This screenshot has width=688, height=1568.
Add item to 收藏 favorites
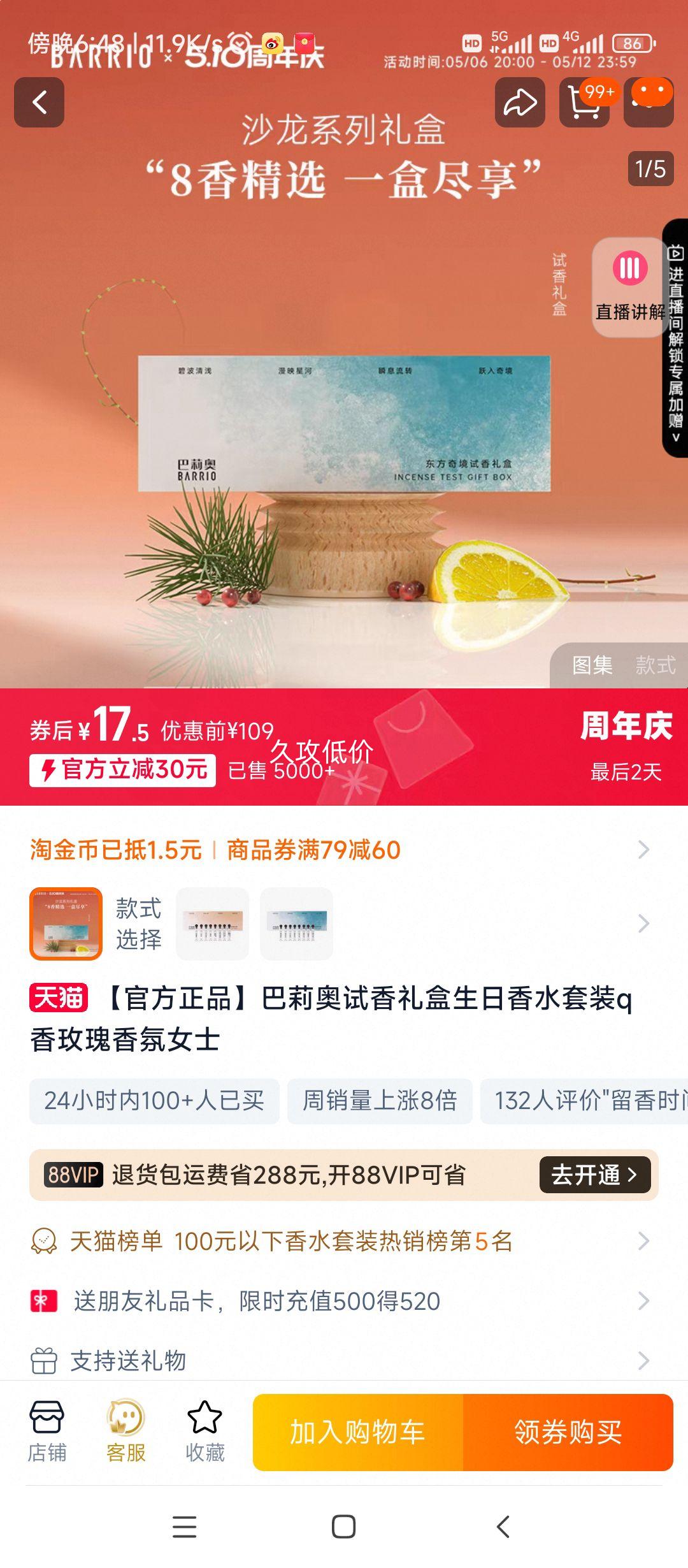click(x=204, y=1432)
